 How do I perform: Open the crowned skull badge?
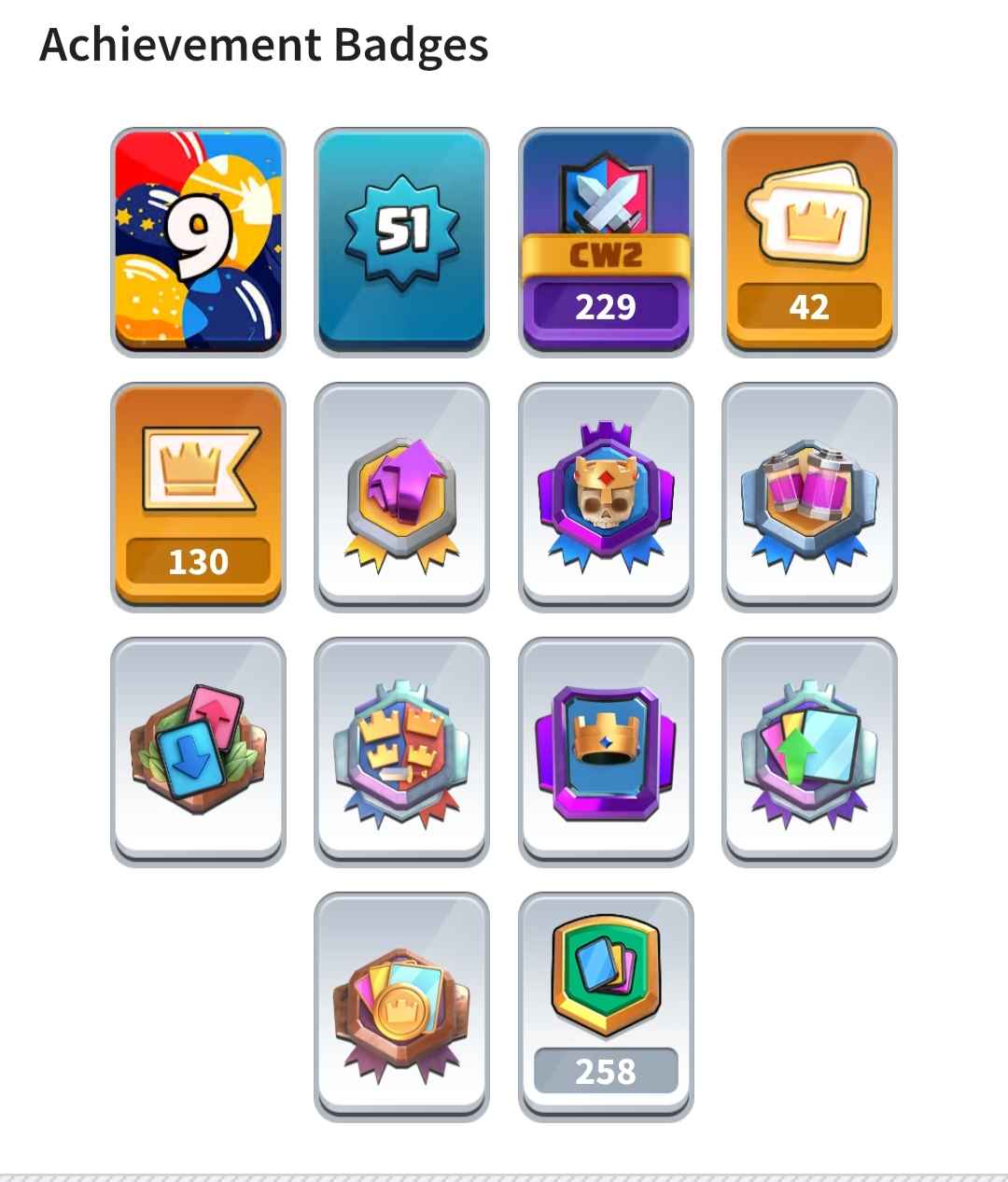(x=605, y=496)
